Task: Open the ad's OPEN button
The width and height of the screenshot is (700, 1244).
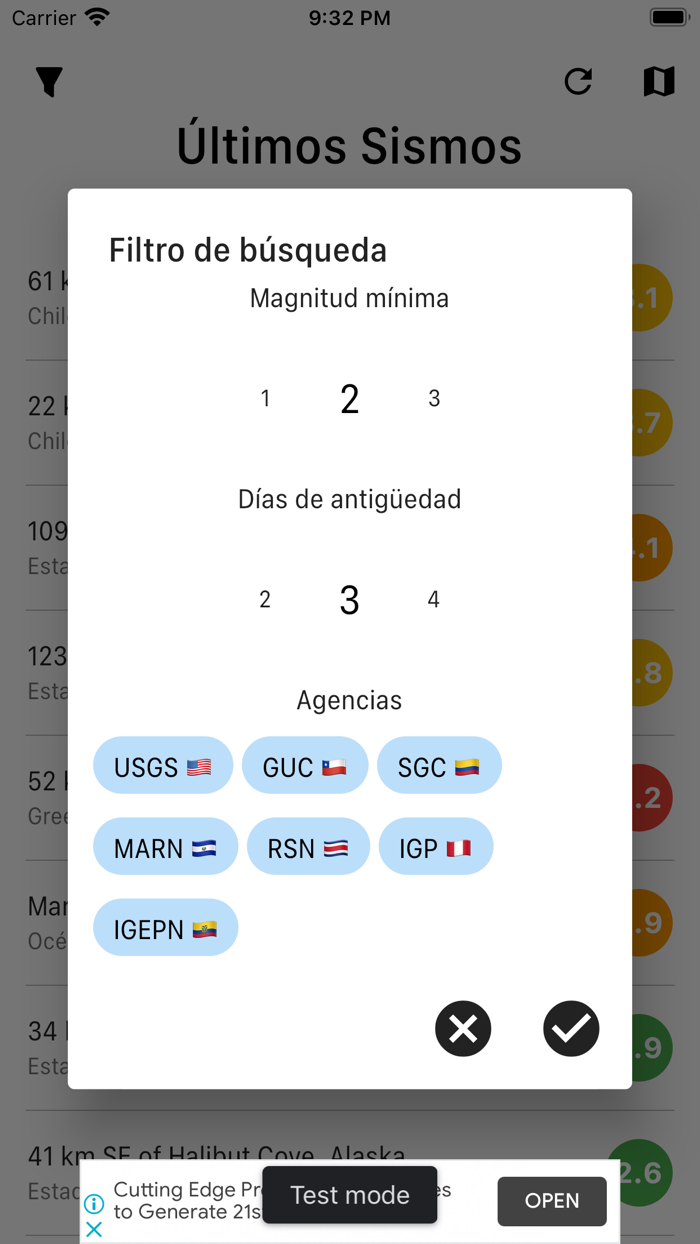Action: pyautogui.click(x=552, y=1200)
